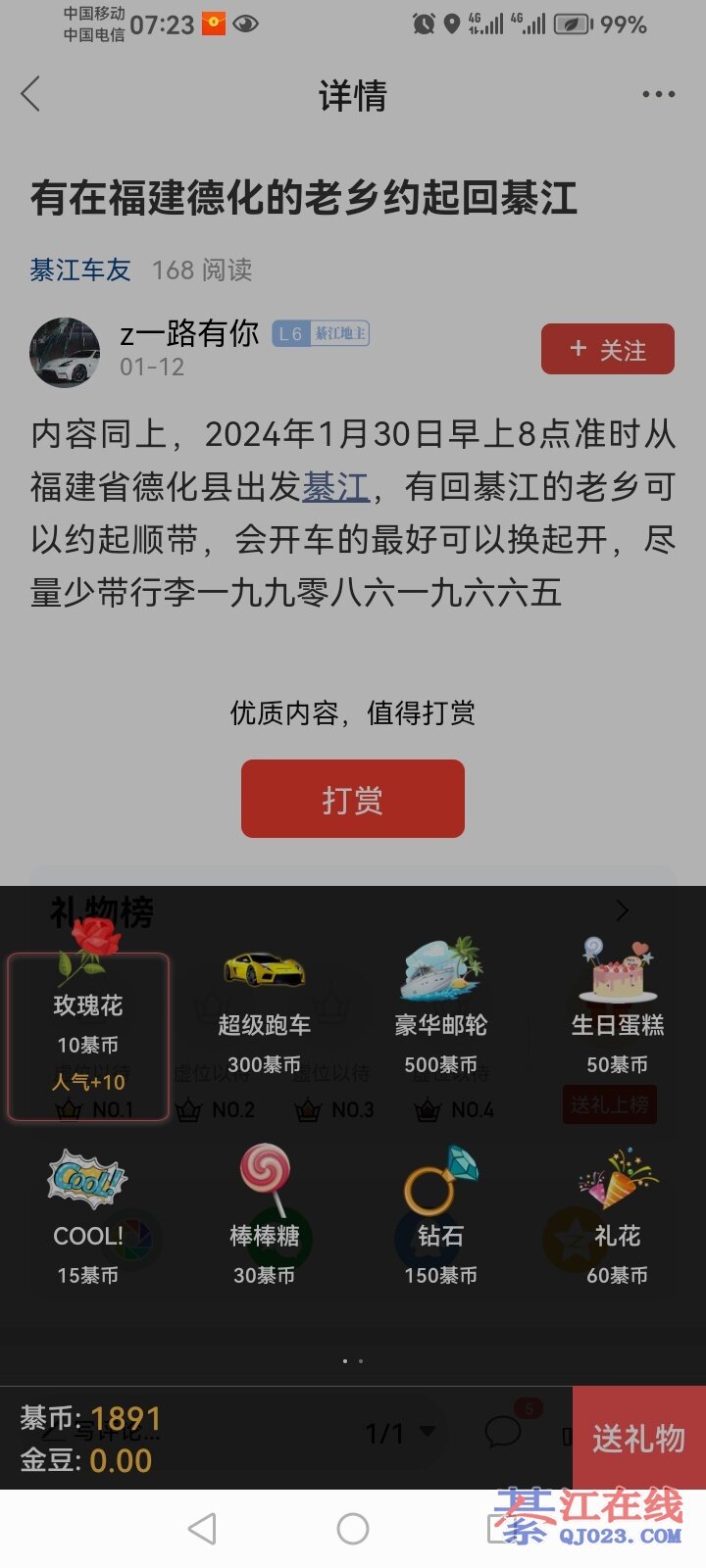Open the three-dot overflow menu
Screen dimensions: 706x1568
[x=658, y=95]
